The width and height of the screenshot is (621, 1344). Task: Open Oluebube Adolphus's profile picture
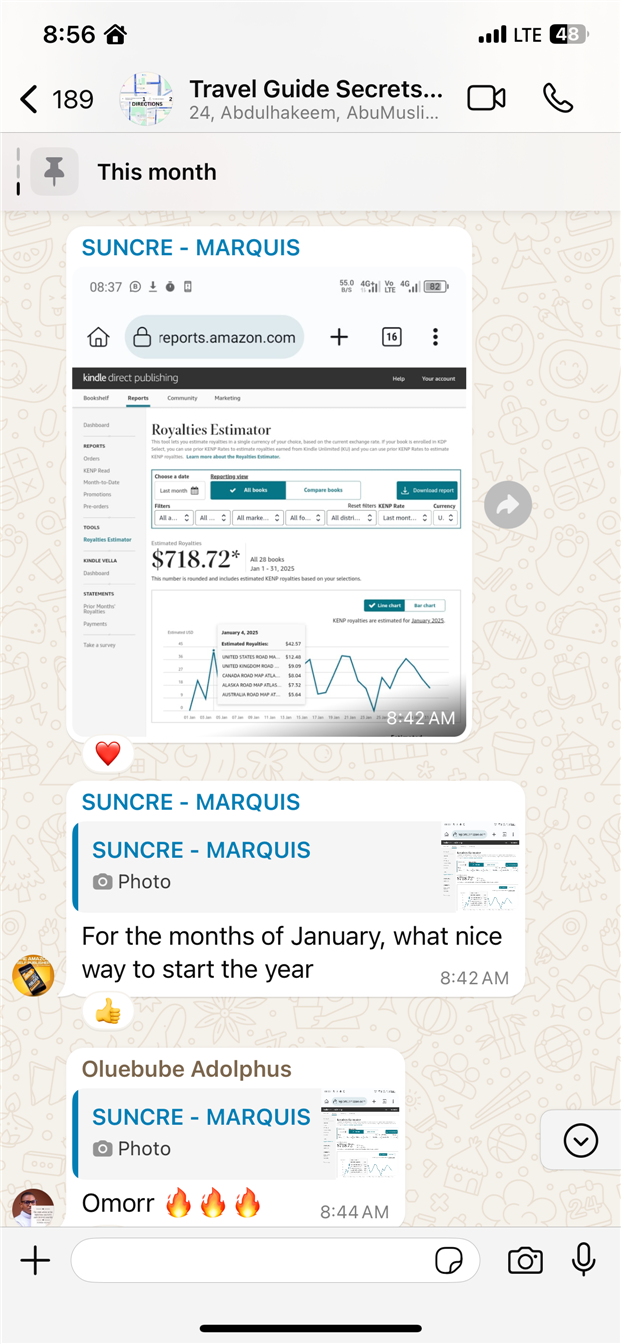tap(33, 1207)
